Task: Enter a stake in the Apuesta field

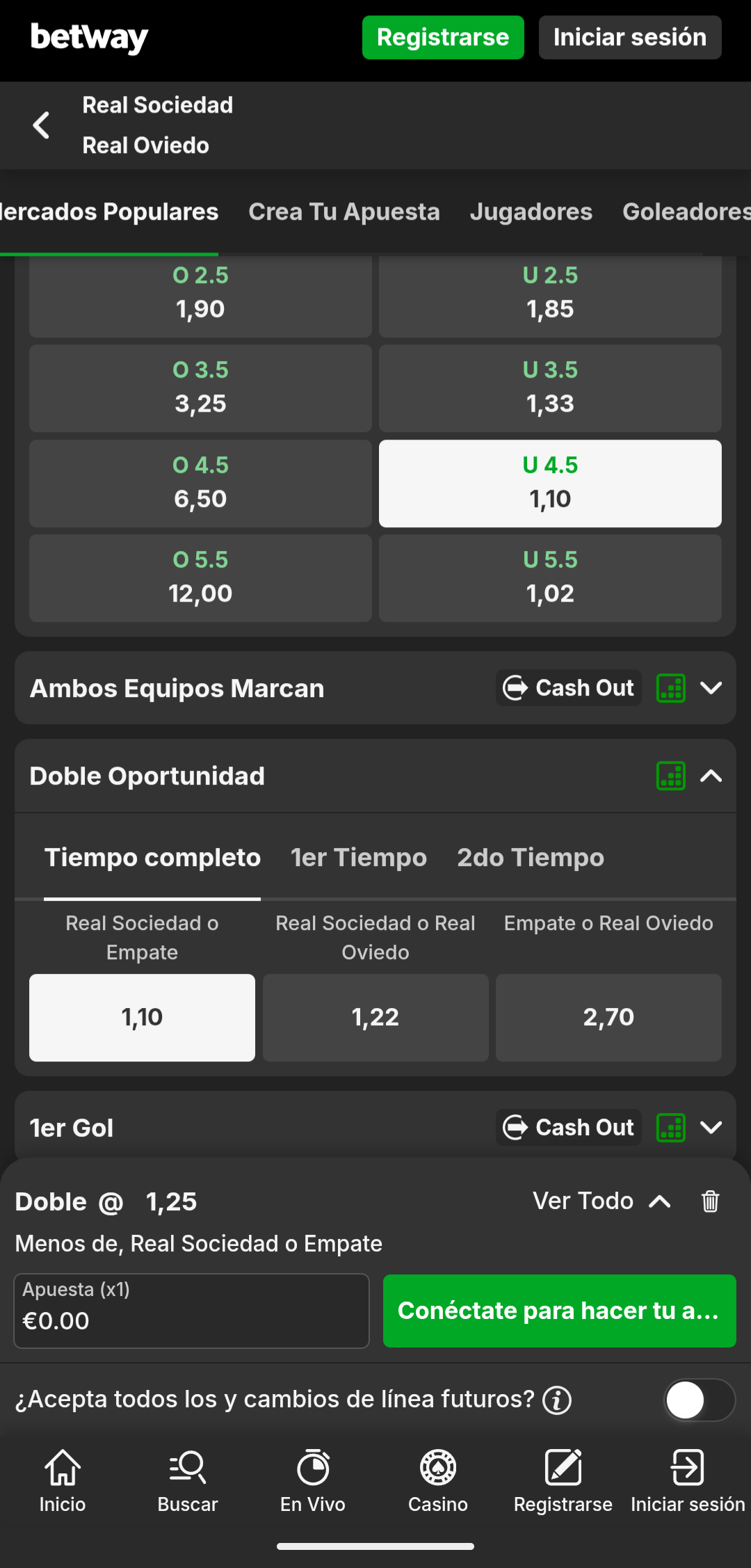Action: click(191, 1311)
